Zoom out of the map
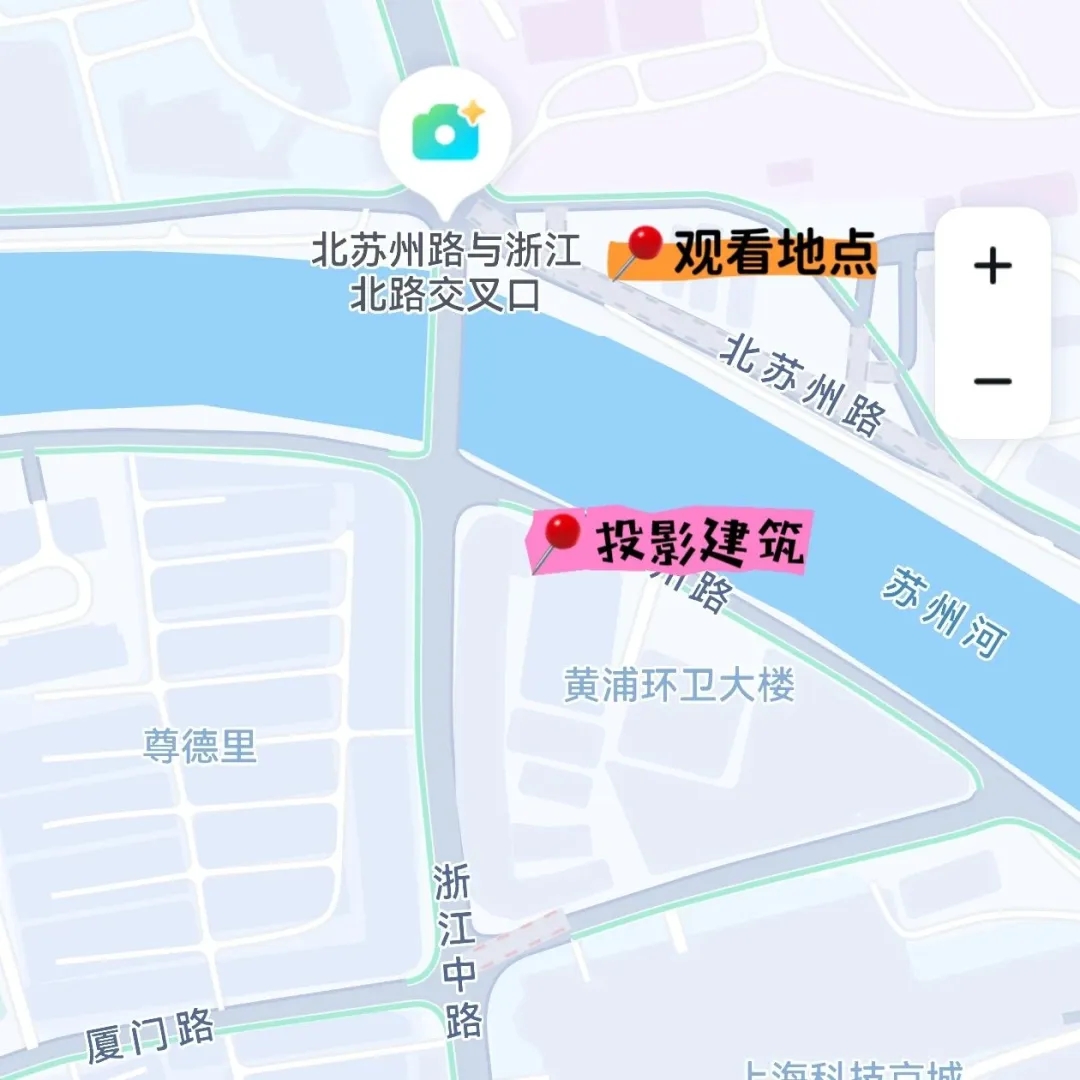 (992, 381)
